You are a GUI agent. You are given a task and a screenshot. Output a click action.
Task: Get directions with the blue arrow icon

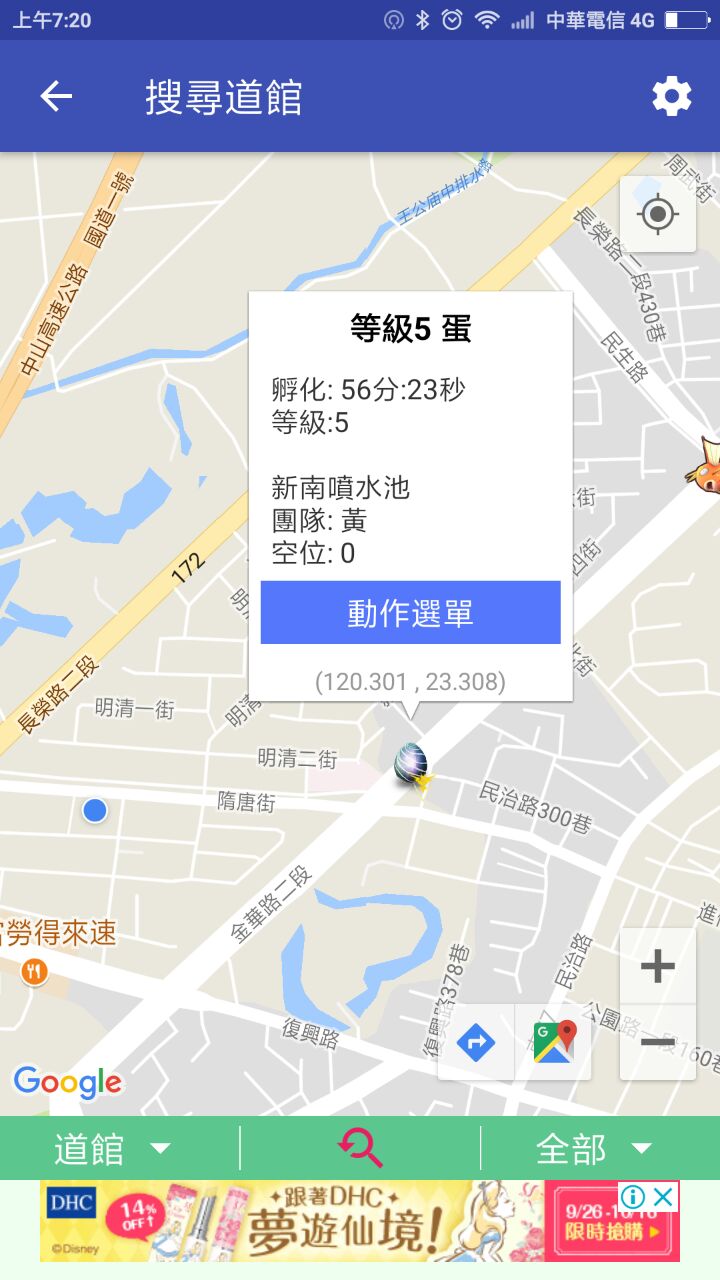click(476, 1043)
